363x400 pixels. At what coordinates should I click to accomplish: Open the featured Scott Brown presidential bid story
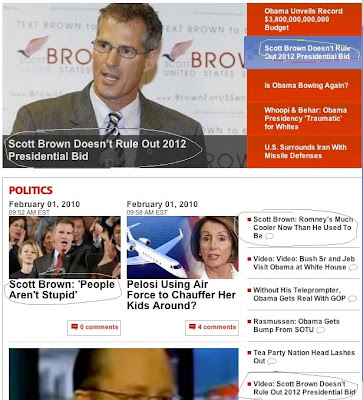point(97,150)
